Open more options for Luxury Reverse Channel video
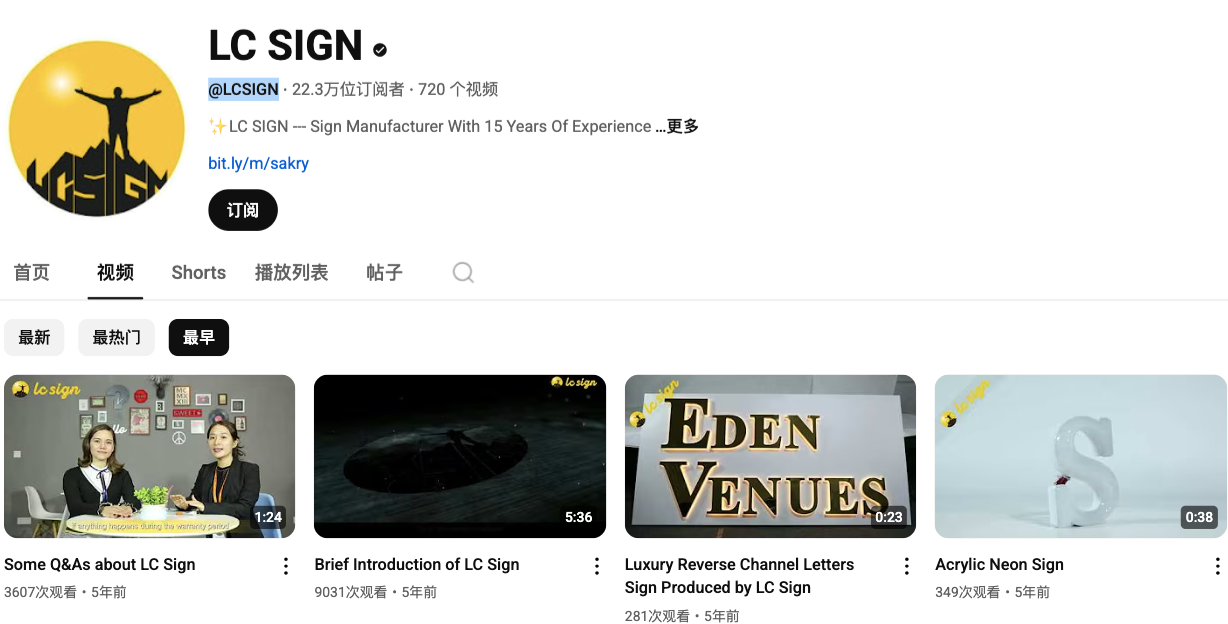 pyautogui.click(x=907, y=566)
